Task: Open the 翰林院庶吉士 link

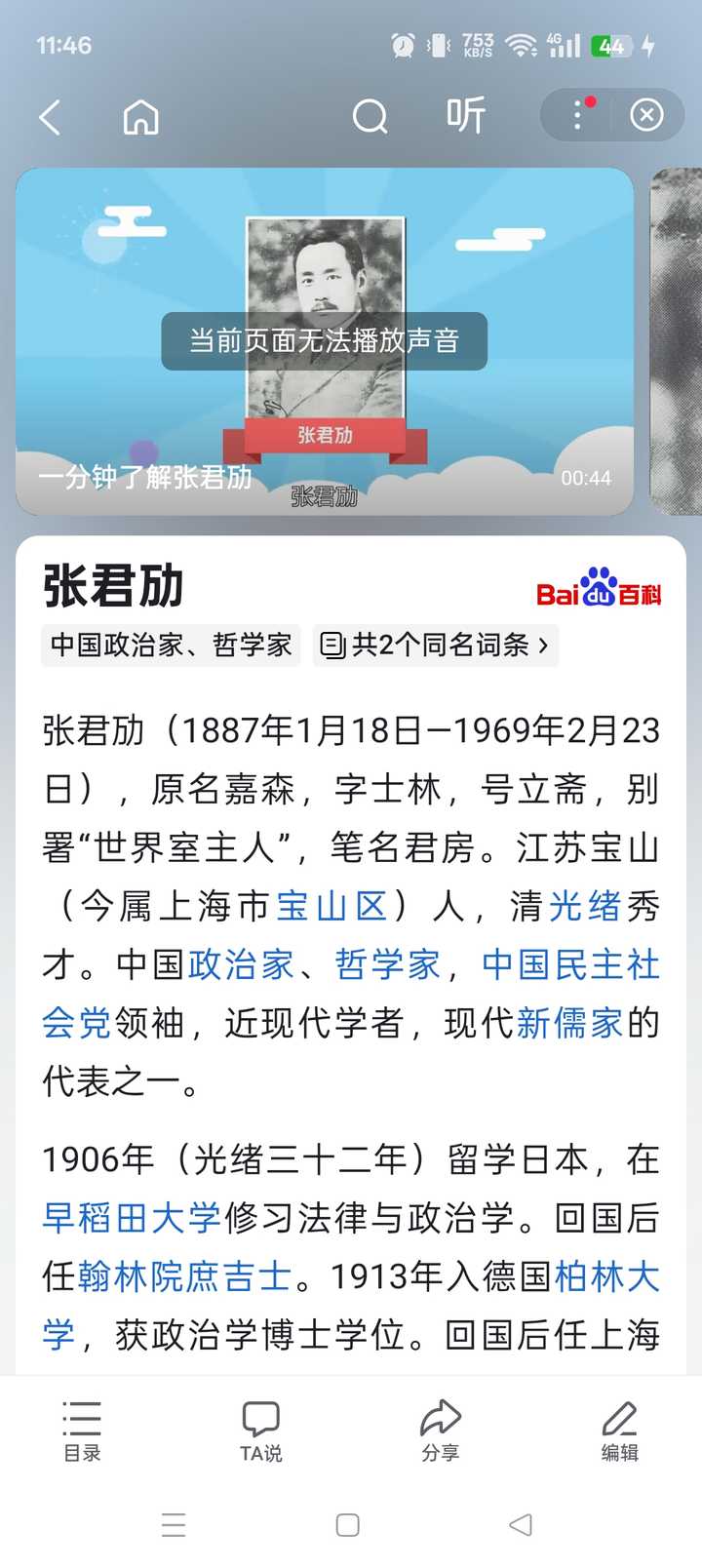Action: [x=185, y=1276]
